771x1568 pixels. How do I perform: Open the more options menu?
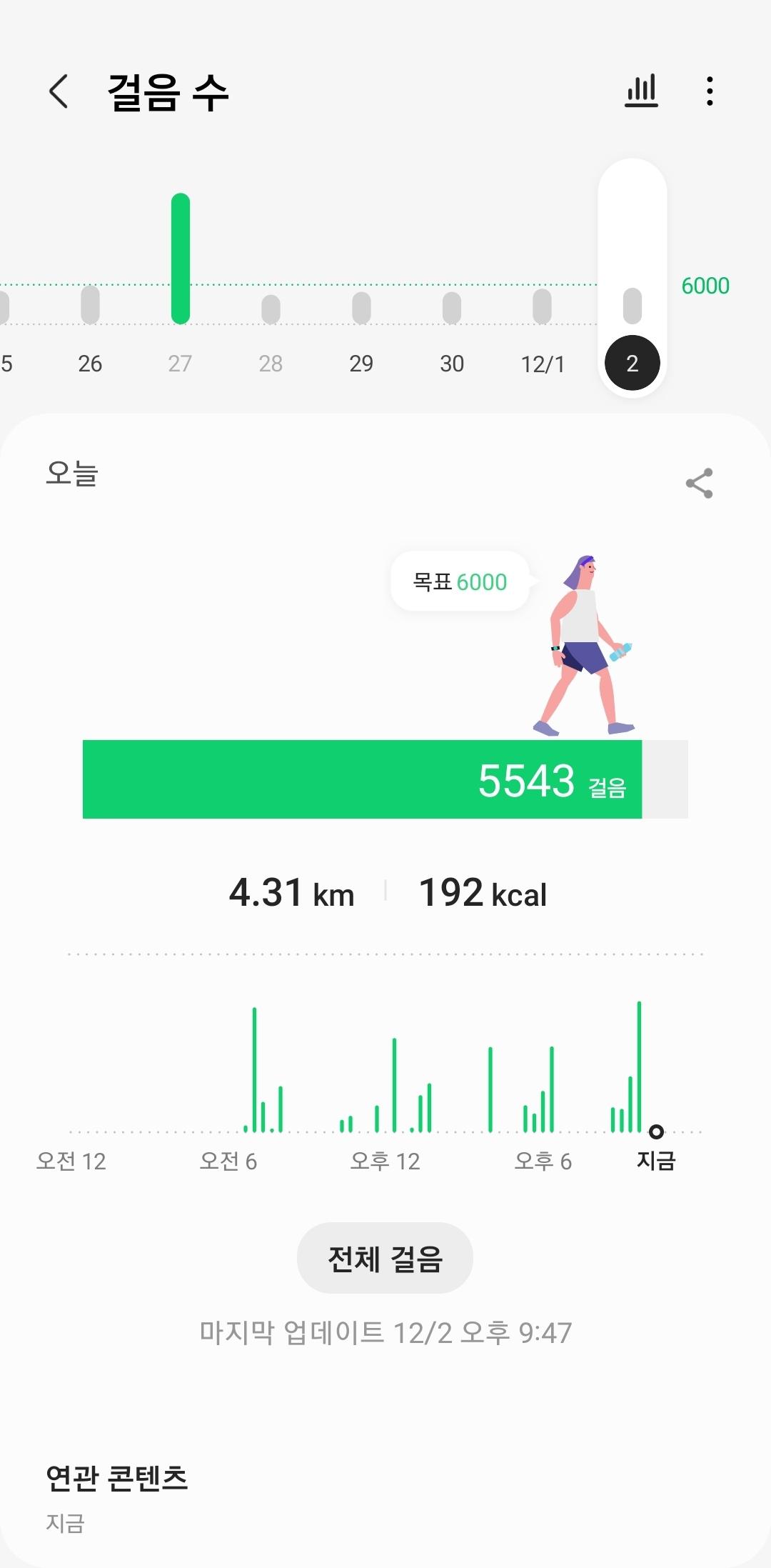tap(709, 91)
